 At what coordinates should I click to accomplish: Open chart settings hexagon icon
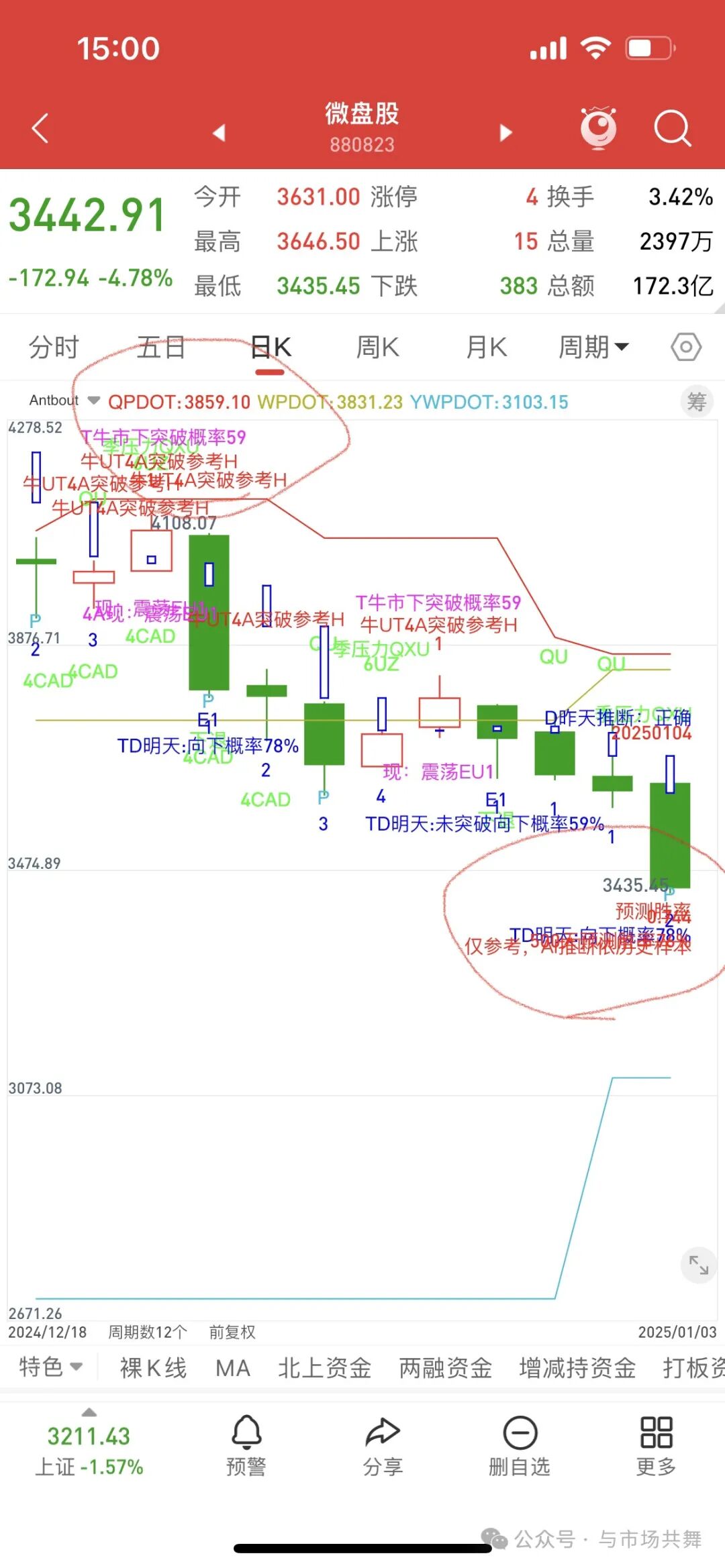click(686, 347)
